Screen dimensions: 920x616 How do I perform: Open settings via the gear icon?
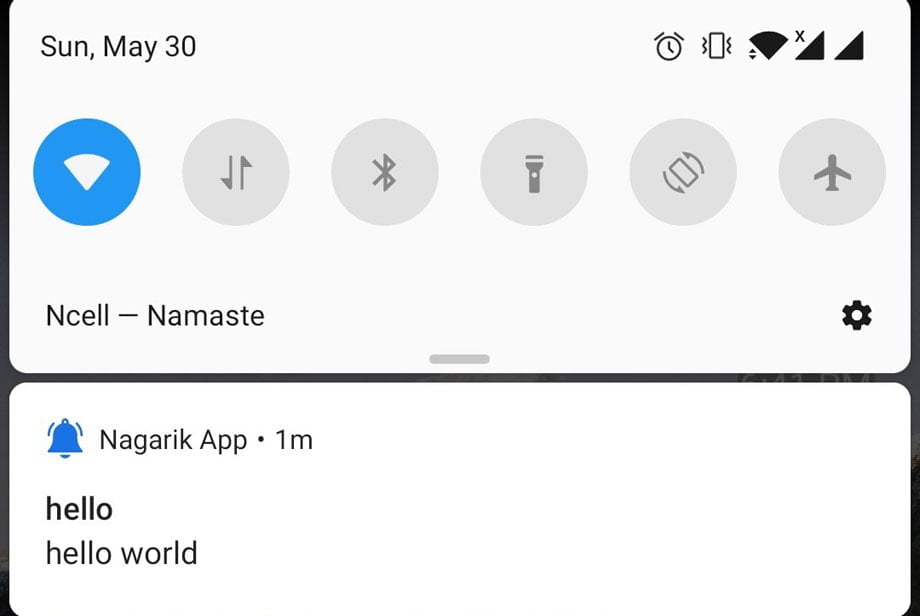(856, 316)
